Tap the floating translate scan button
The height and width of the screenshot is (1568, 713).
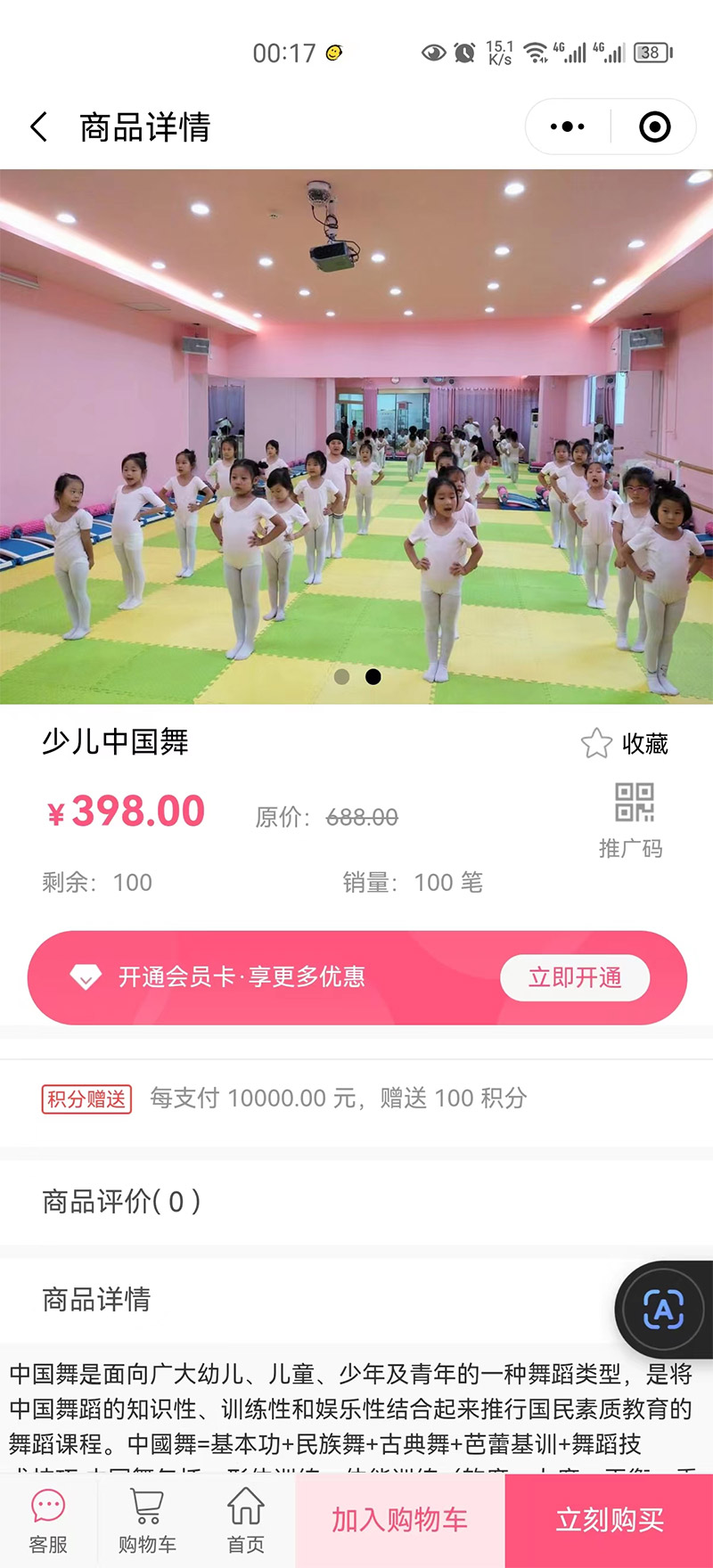click(x=664, y=1309)
